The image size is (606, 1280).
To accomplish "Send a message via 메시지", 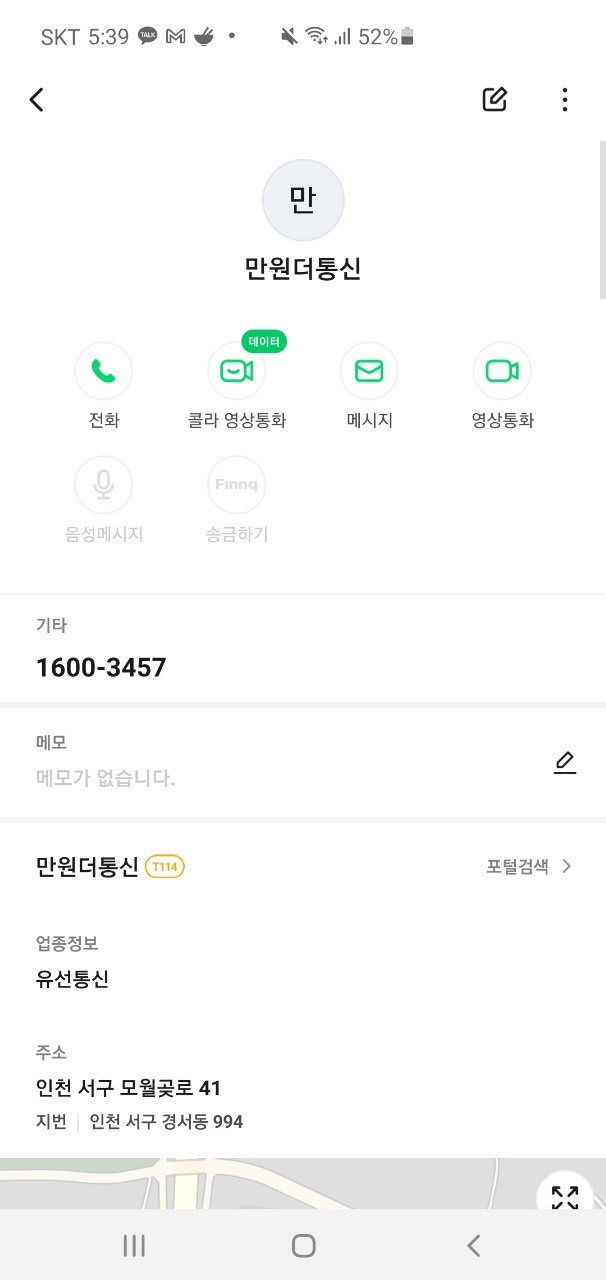I will click(369, 371).
